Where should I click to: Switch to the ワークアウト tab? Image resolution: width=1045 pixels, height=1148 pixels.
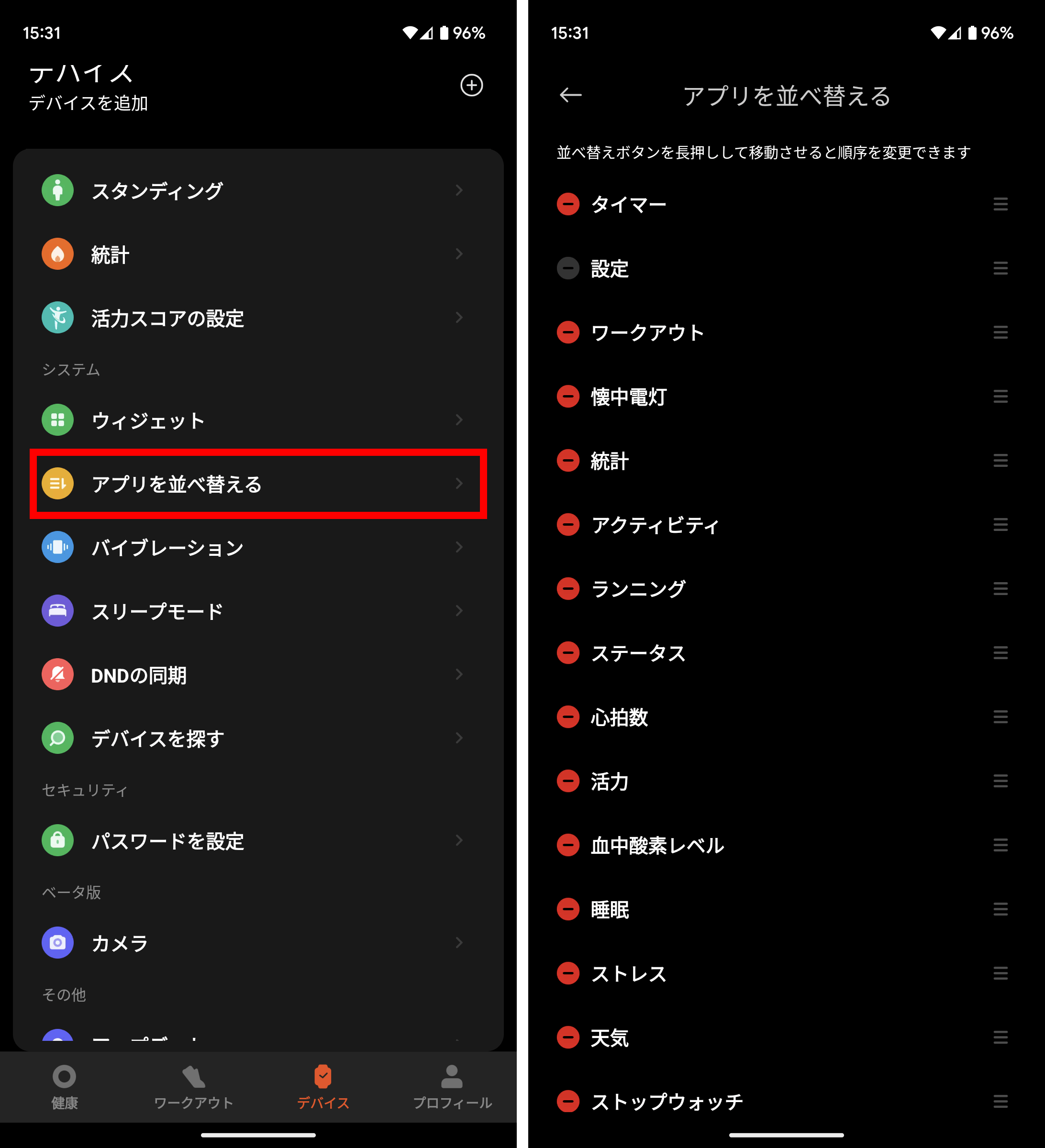click(194, 1086)
